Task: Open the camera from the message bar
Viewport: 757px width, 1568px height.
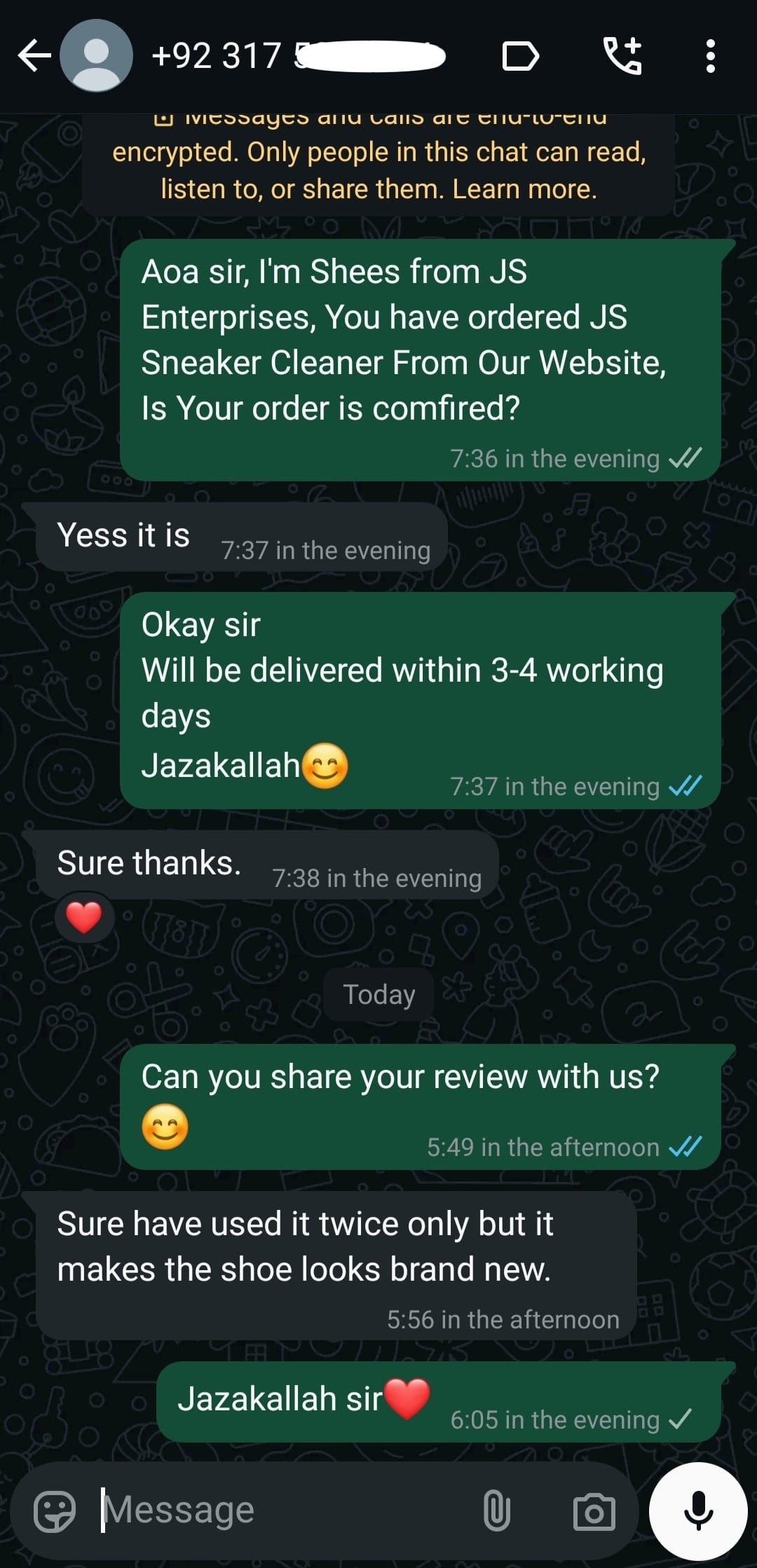Action: [594, 1512]
